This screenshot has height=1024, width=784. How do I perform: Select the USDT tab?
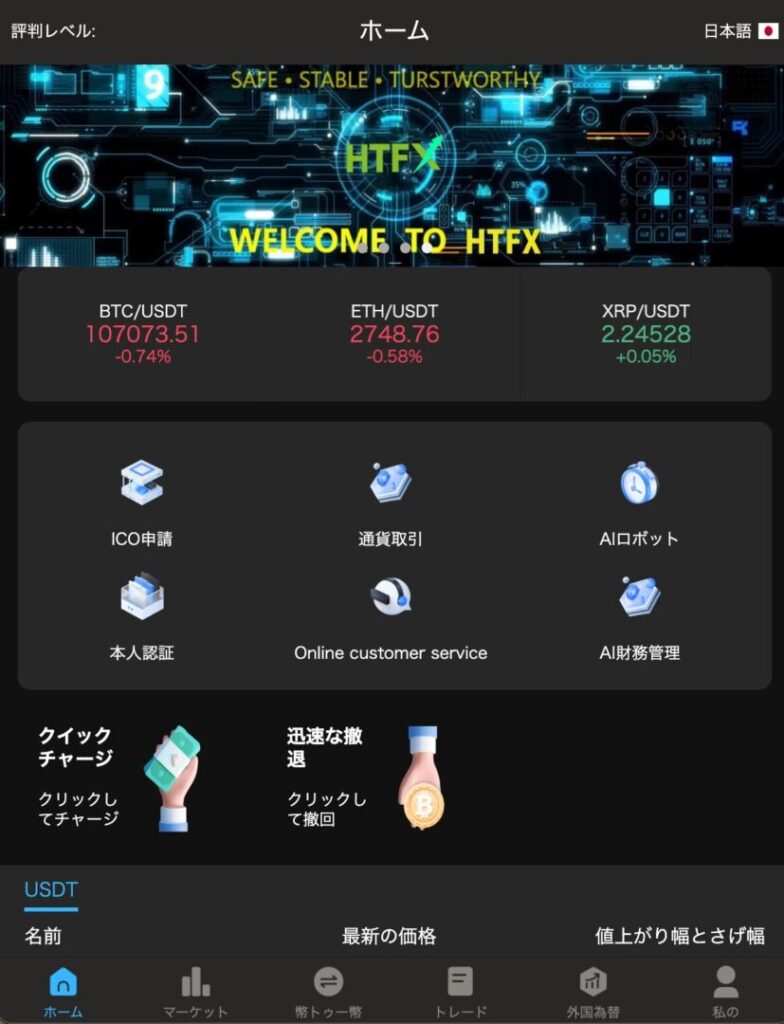tap(51, 890)
